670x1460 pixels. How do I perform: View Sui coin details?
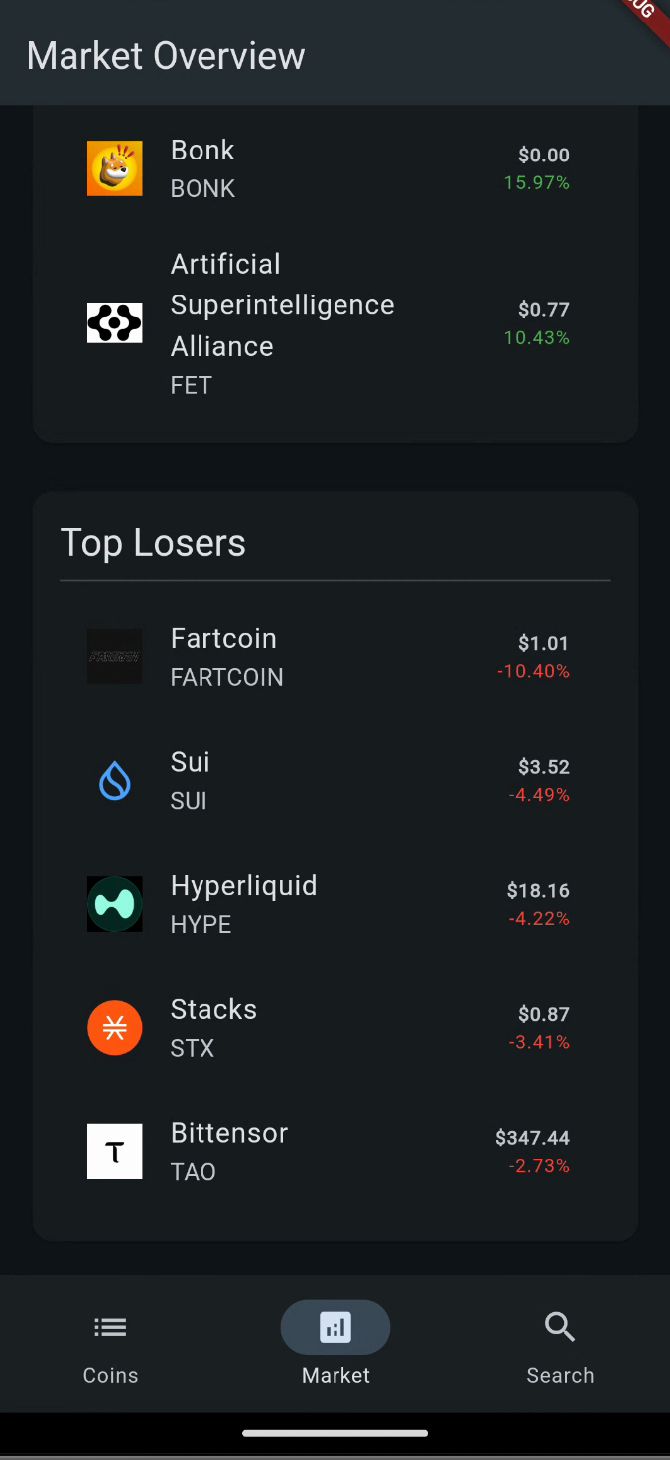tap(335, 781)
